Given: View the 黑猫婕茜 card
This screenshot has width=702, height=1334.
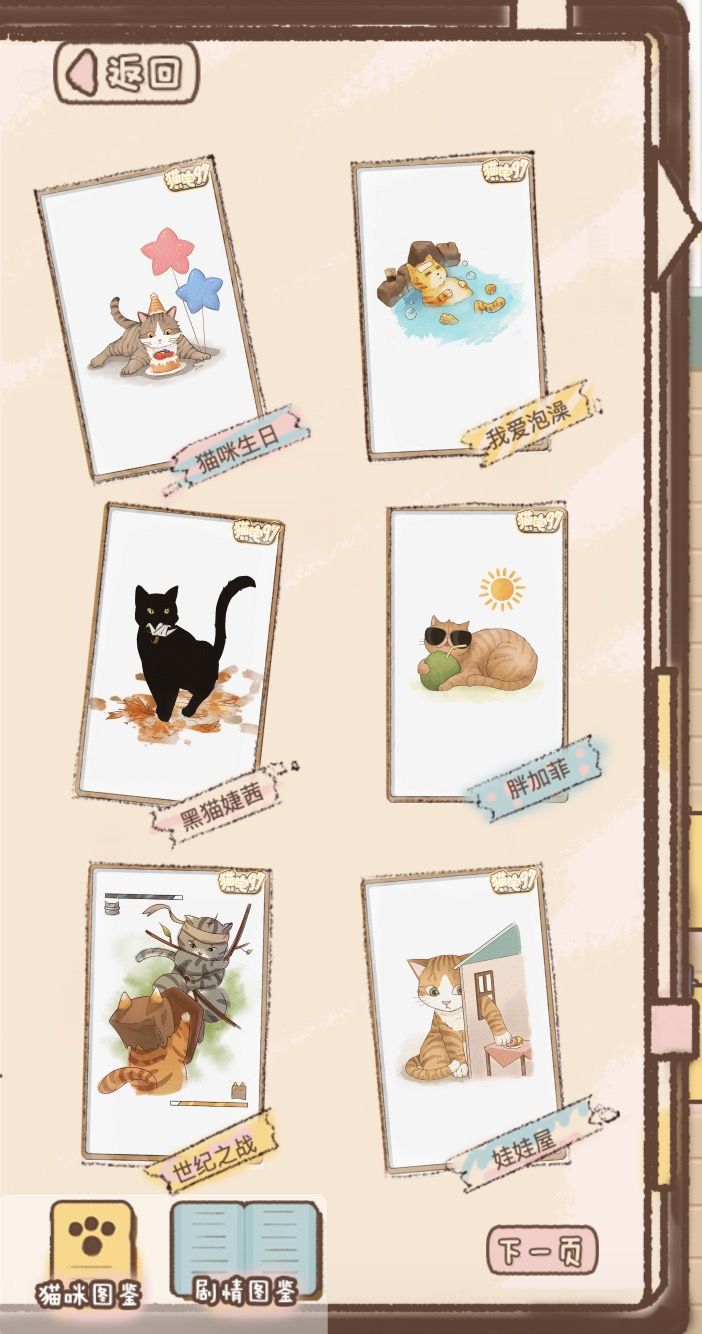Looking at the screenshot, I should pyautogui.click(x=181, y=650).
